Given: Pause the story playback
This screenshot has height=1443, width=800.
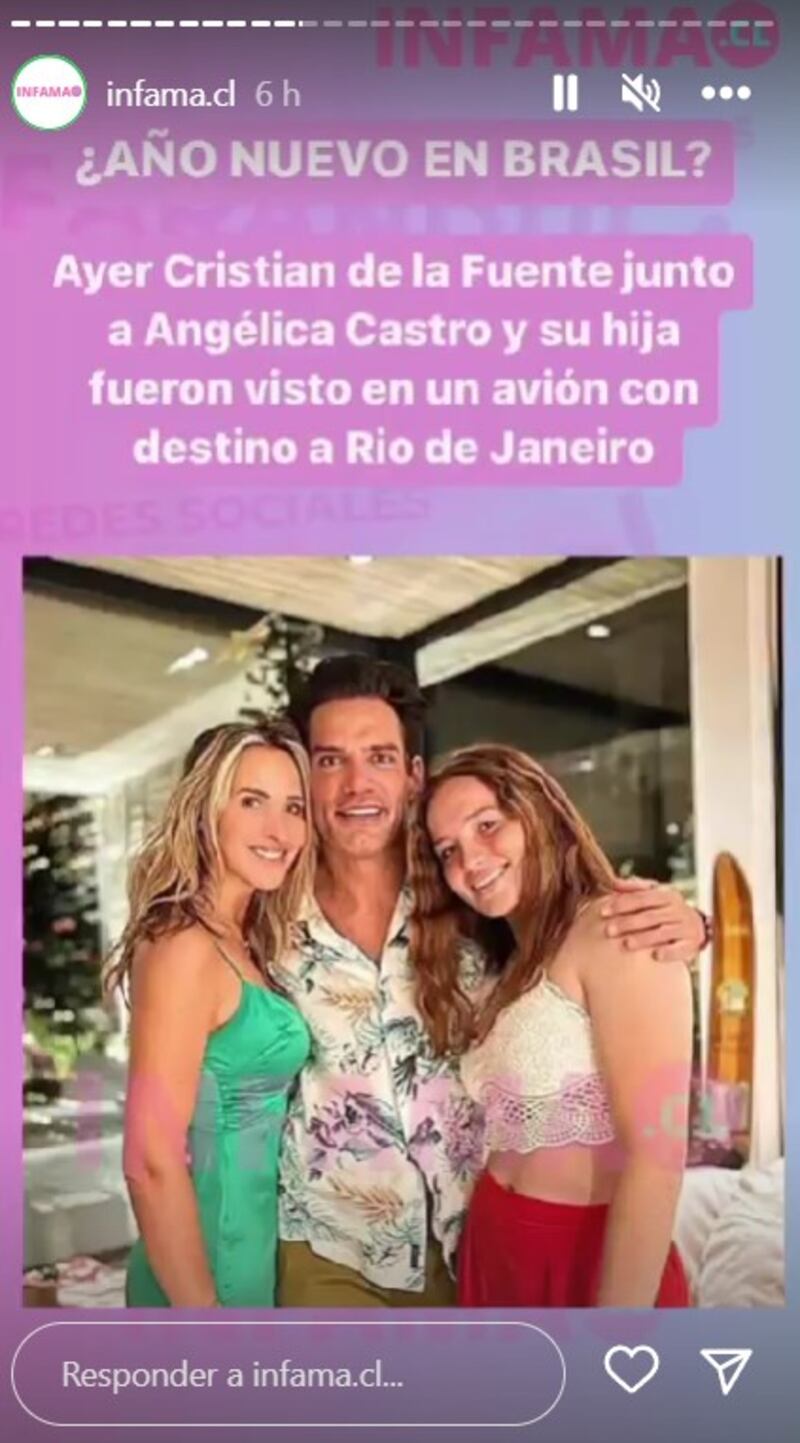Looking at the screenshot, I should (x=565, y=93).
